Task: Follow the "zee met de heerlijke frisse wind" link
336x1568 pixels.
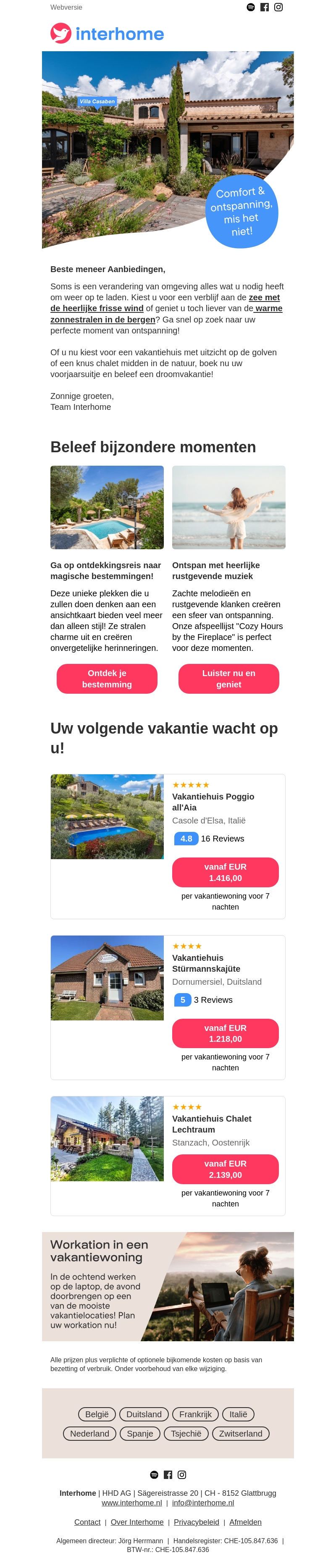Action: [x=97, y=308]
